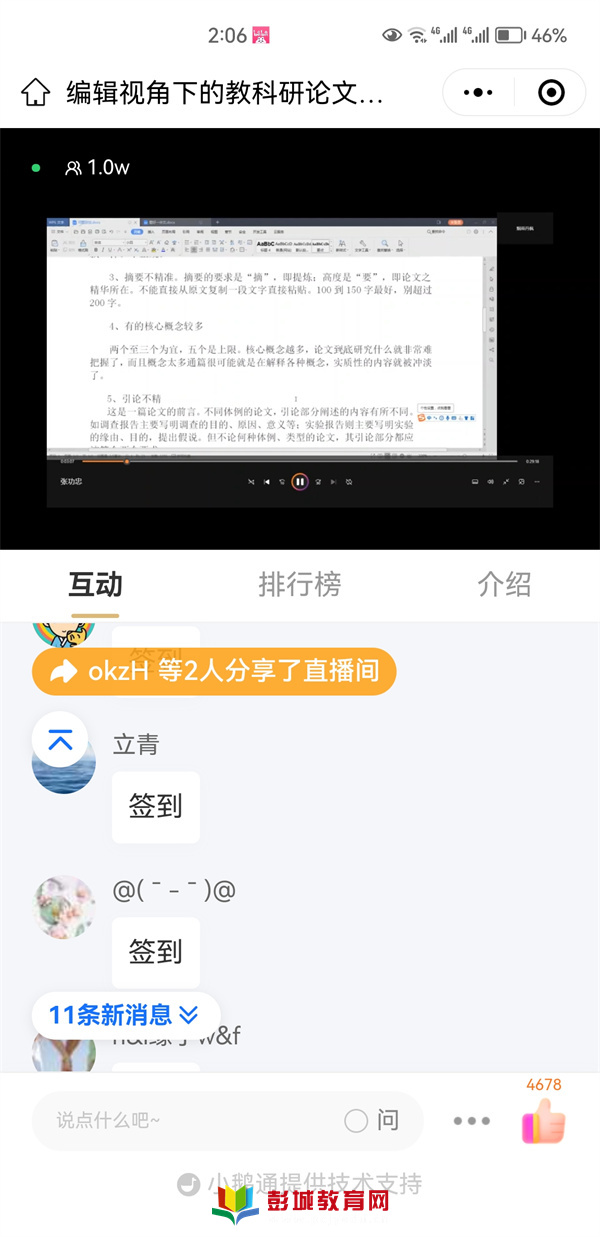Go to the mini program home icon
This screenshot has height=1237, width=600.
(35, 93)
